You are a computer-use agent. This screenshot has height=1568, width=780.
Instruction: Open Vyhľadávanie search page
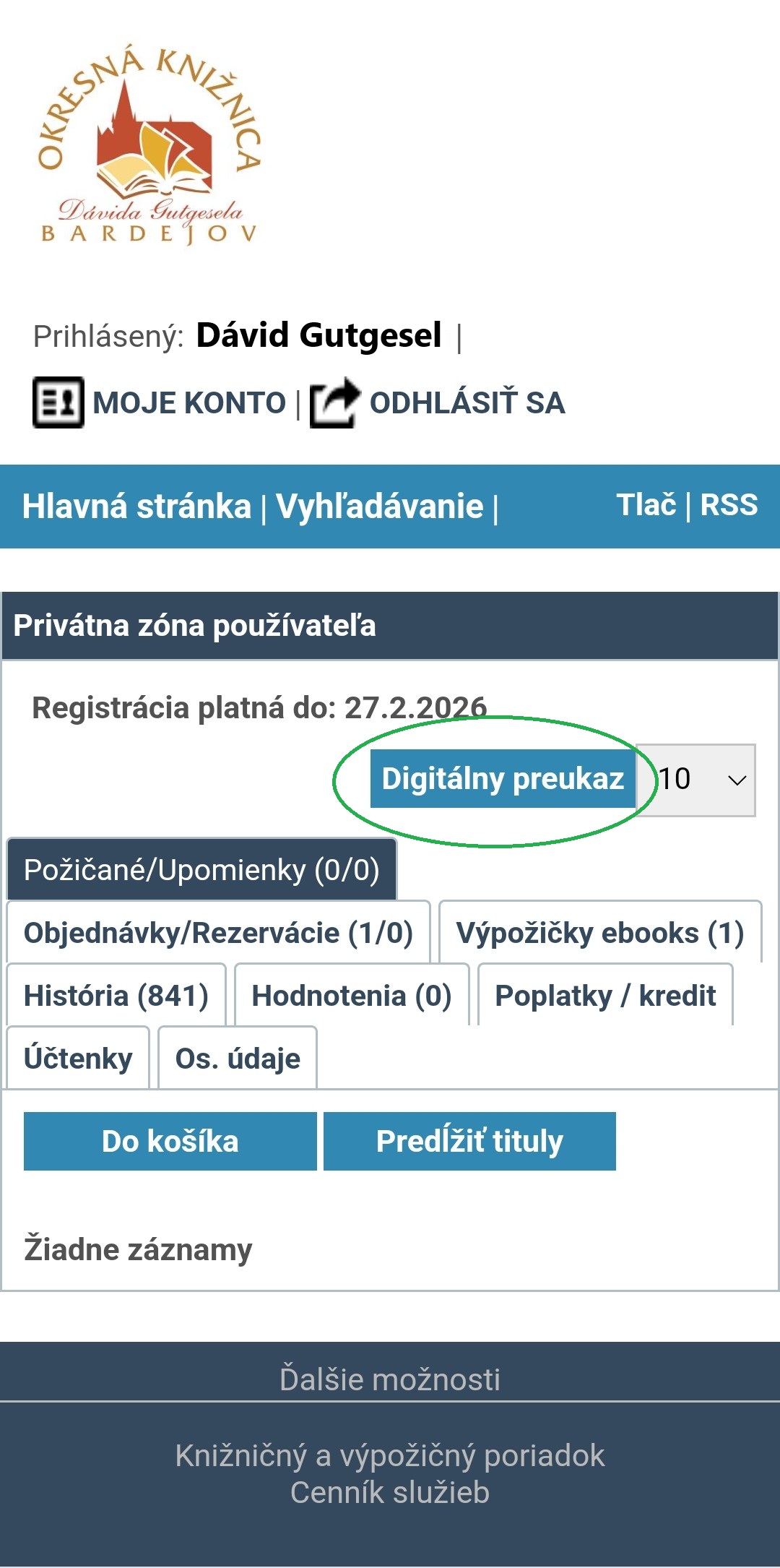[x=379, y=506]
